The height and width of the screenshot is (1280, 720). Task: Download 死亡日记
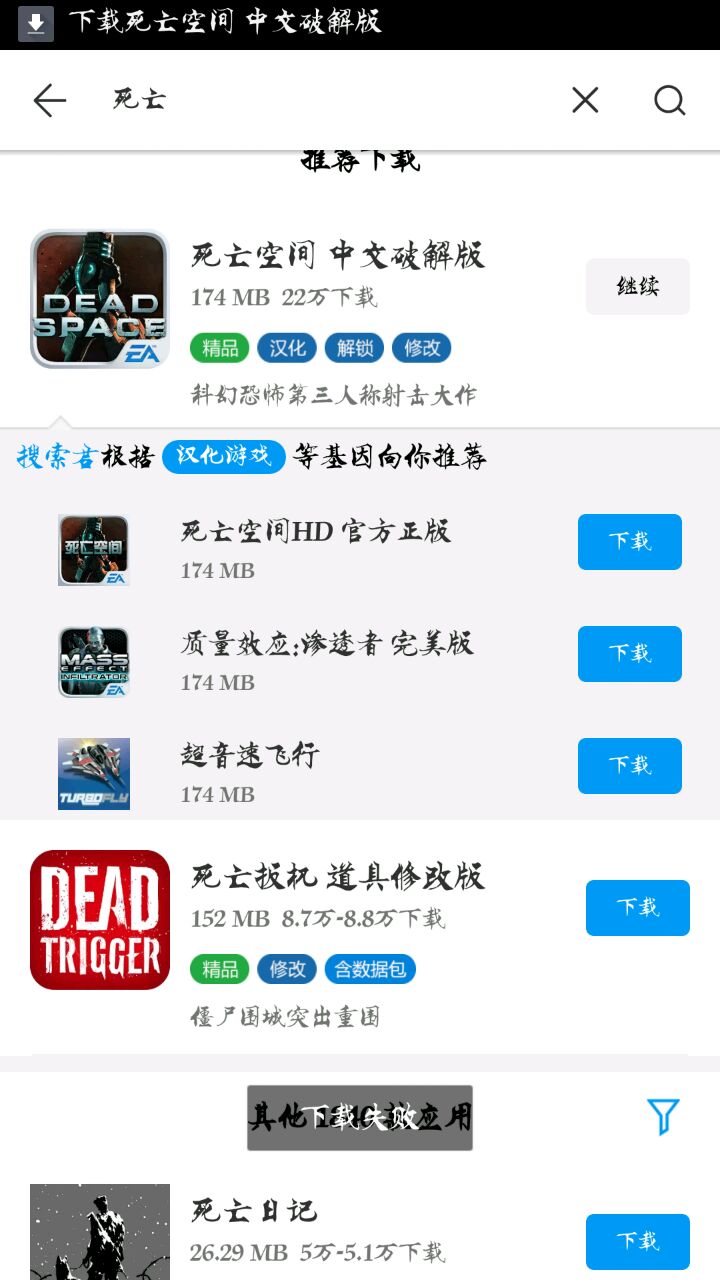pos(637,1242)
